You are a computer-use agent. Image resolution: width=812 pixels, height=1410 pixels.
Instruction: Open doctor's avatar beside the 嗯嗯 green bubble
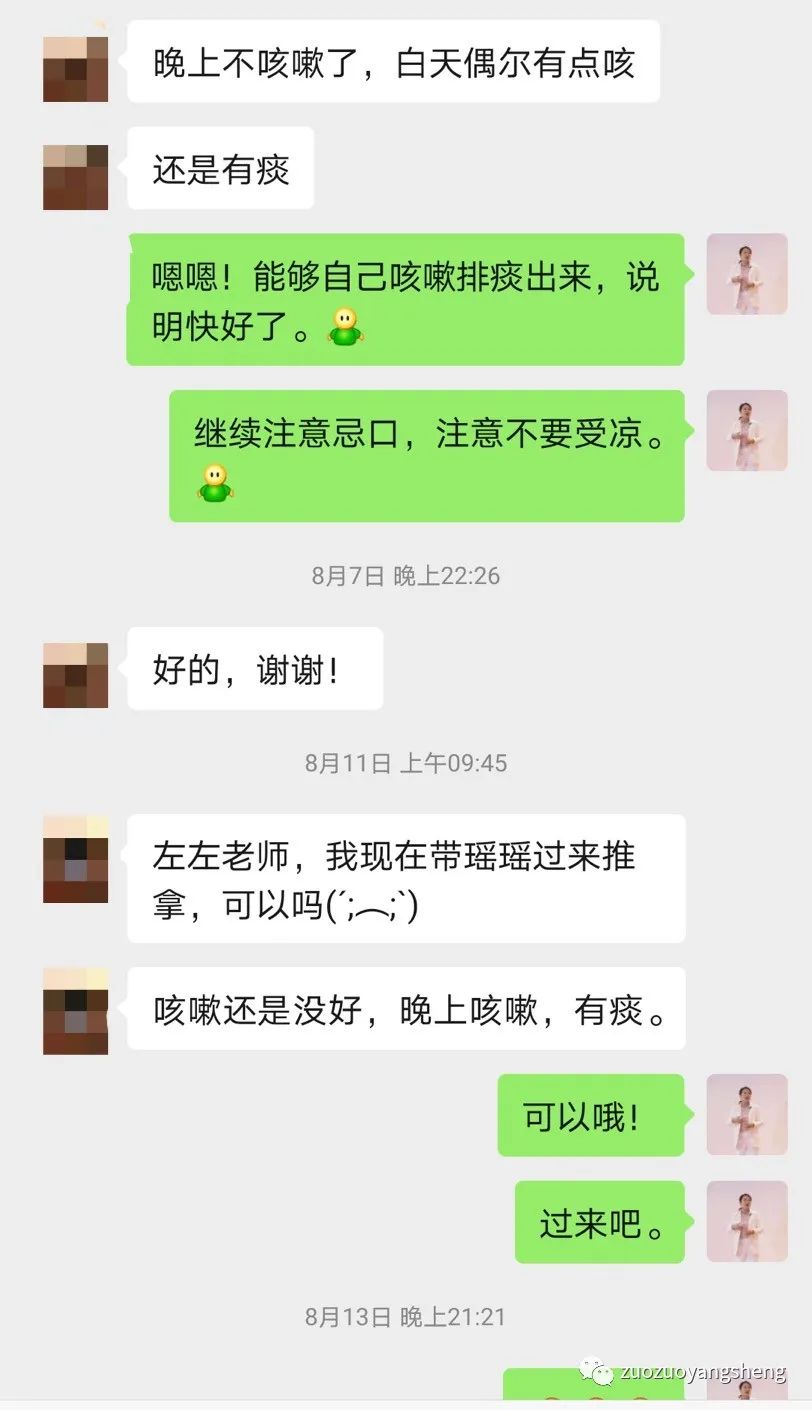(x=747, y=272)
